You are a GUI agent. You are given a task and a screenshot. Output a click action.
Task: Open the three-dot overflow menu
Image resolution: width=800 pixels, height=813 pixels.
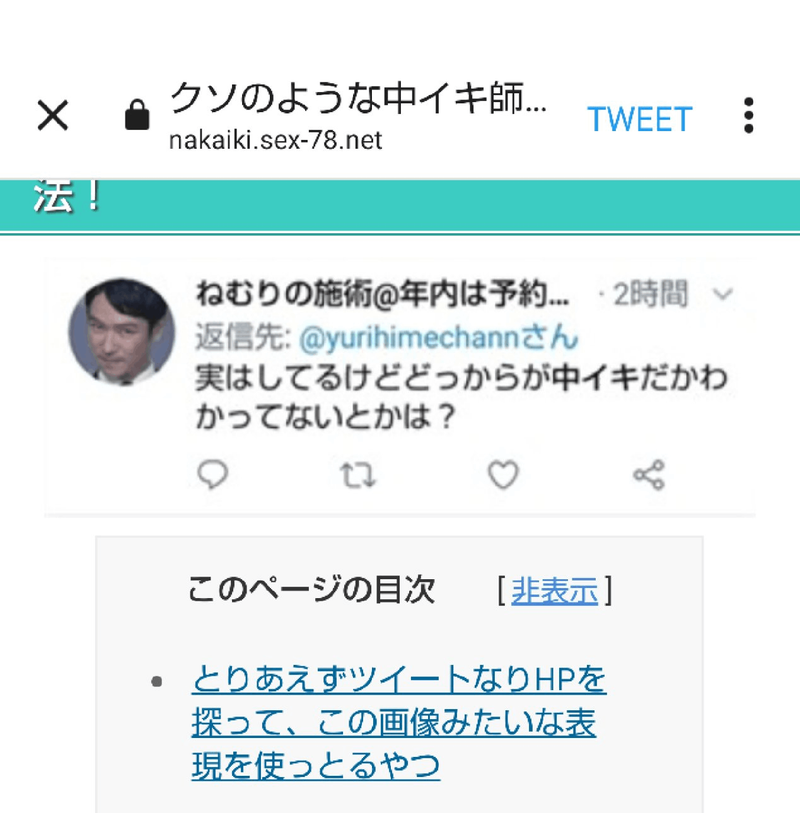pos(748,117)
